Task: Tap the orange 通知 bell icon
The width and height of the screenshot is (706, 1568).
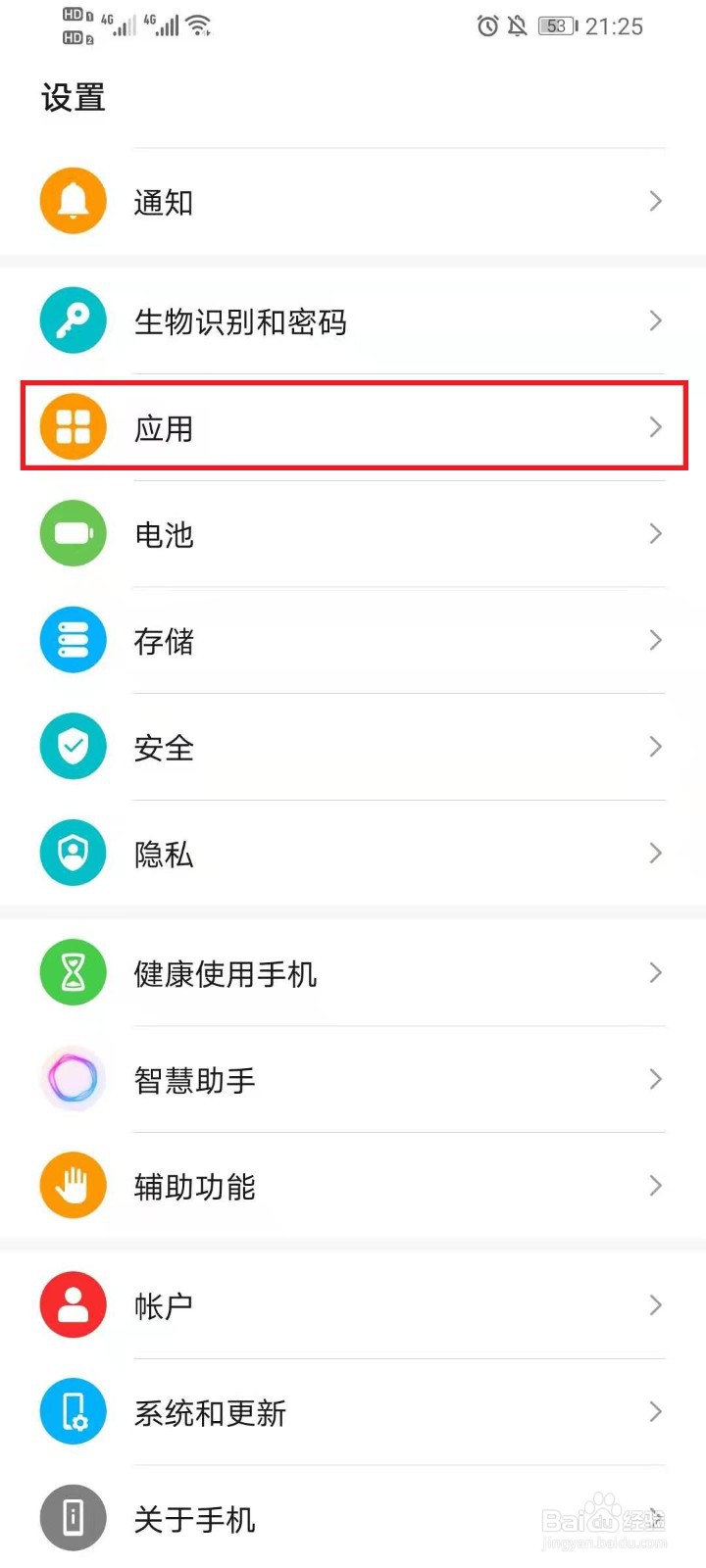Action: (73, 200)
